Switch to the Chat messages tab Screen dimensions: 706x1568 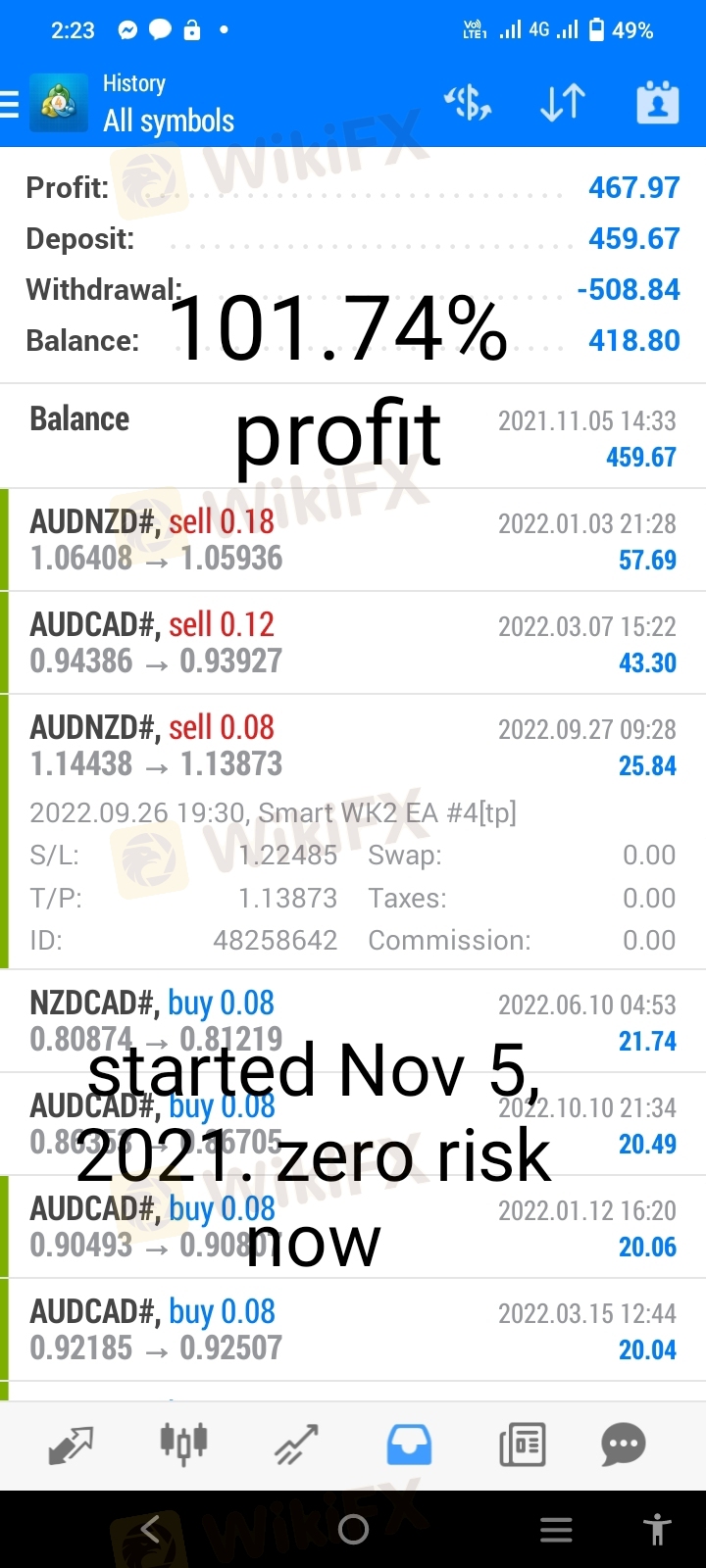pyautogui.click(x=624, y=1445)
